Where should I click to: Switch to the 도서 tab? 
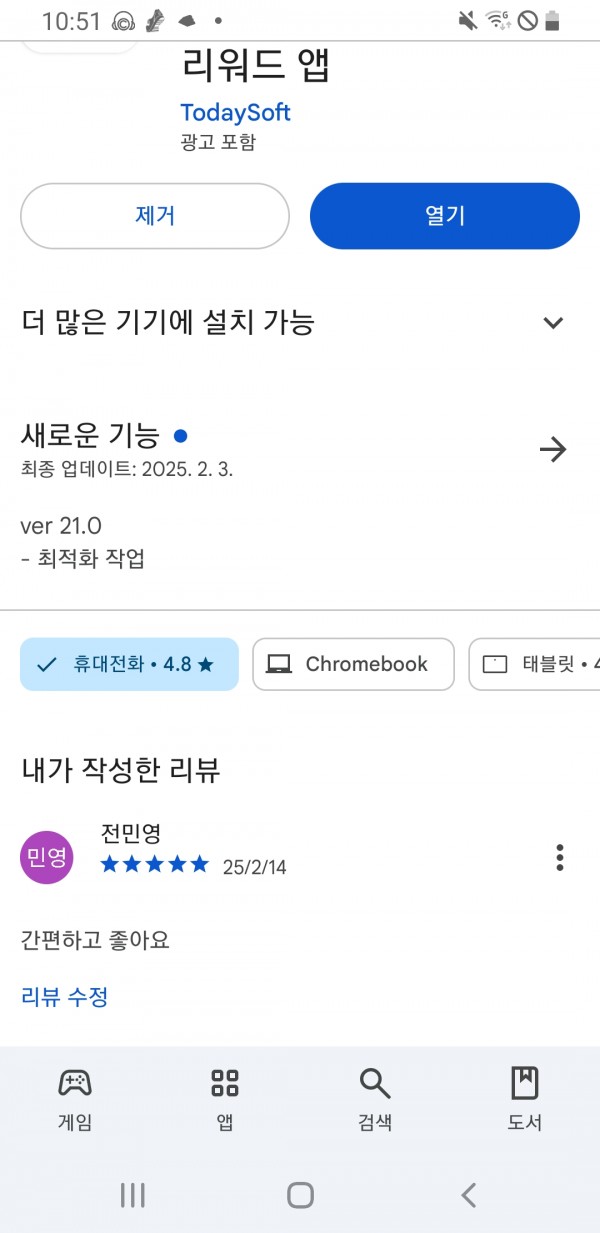[525, 1098]
